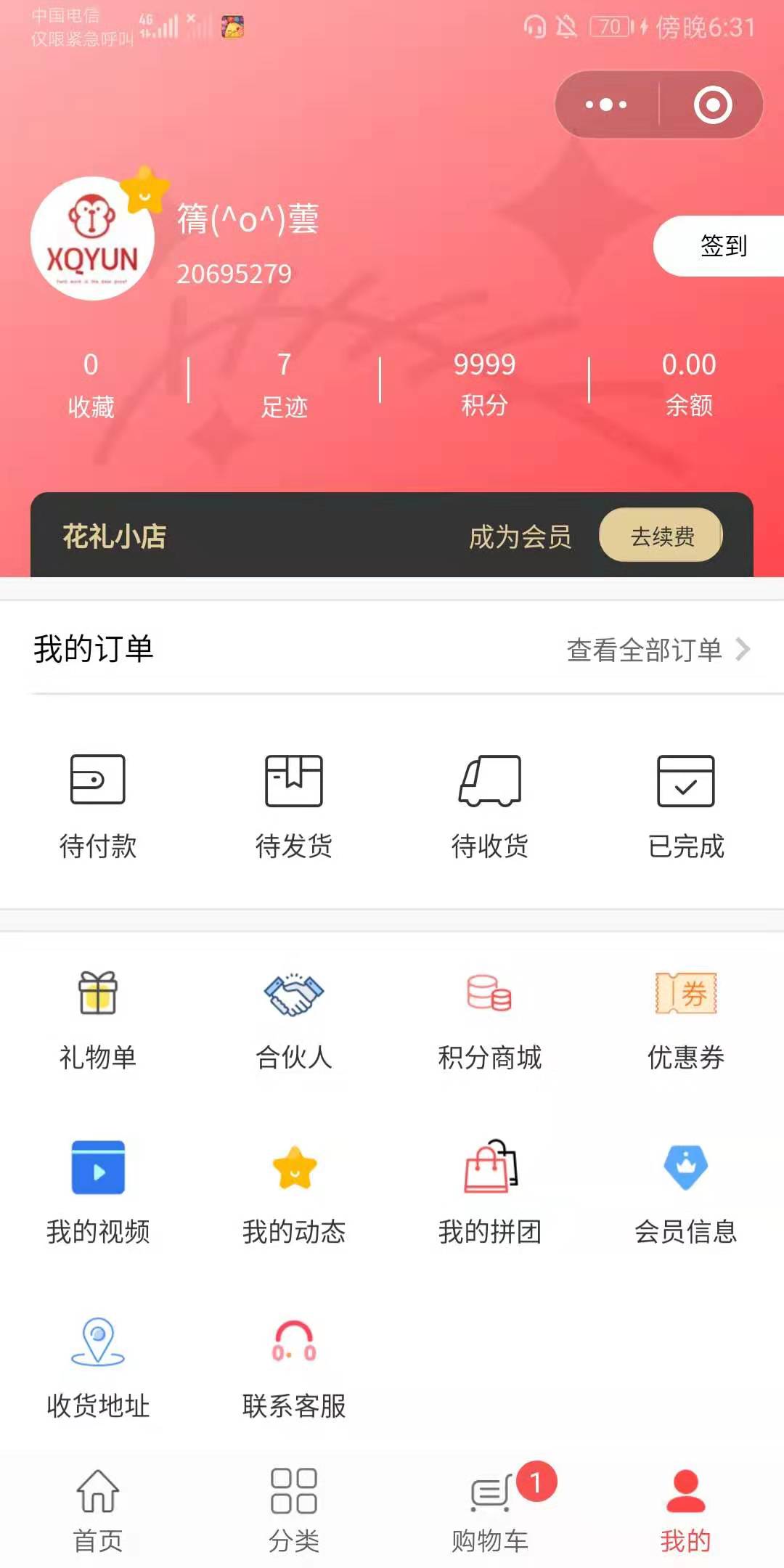784x1568 pixels.
Task: Open the mini program three-dot menu
Action: 607,105
